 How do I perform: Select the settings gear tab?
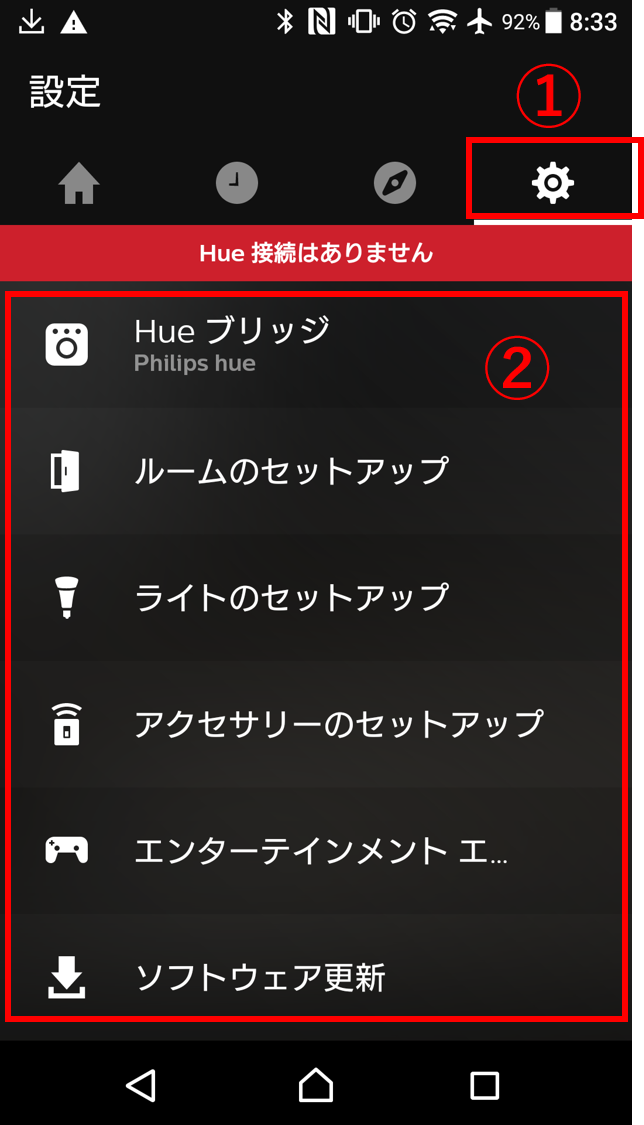click(x=553, y=184)
